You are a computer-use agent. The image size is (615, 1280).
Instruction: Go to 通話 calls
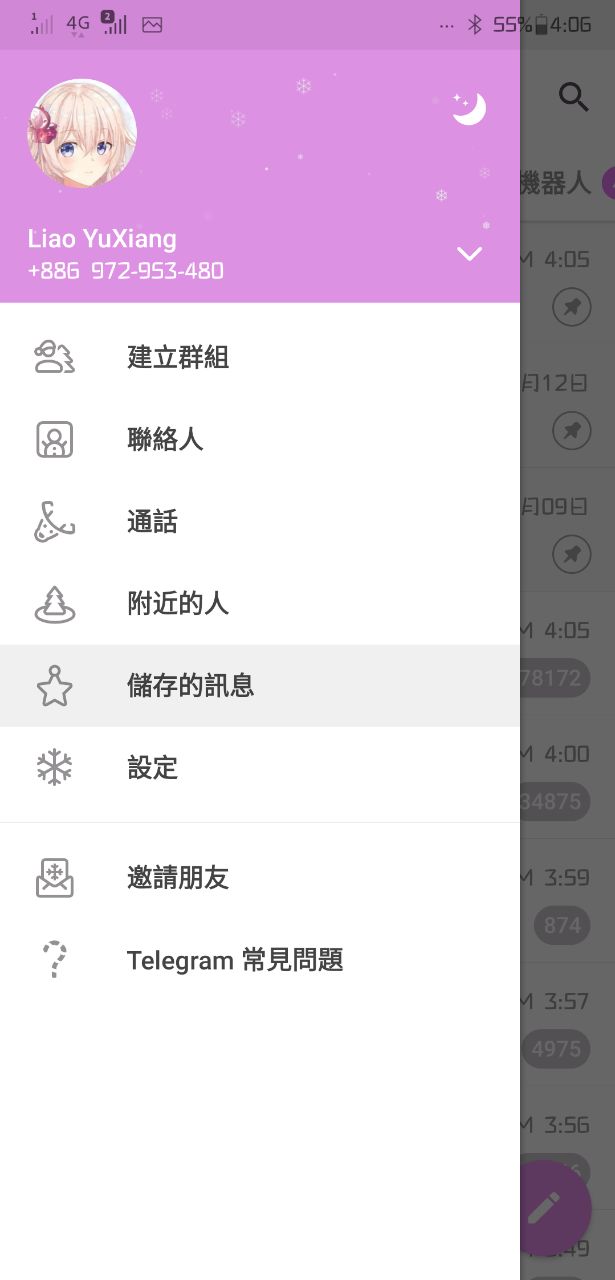pos(152,521)
